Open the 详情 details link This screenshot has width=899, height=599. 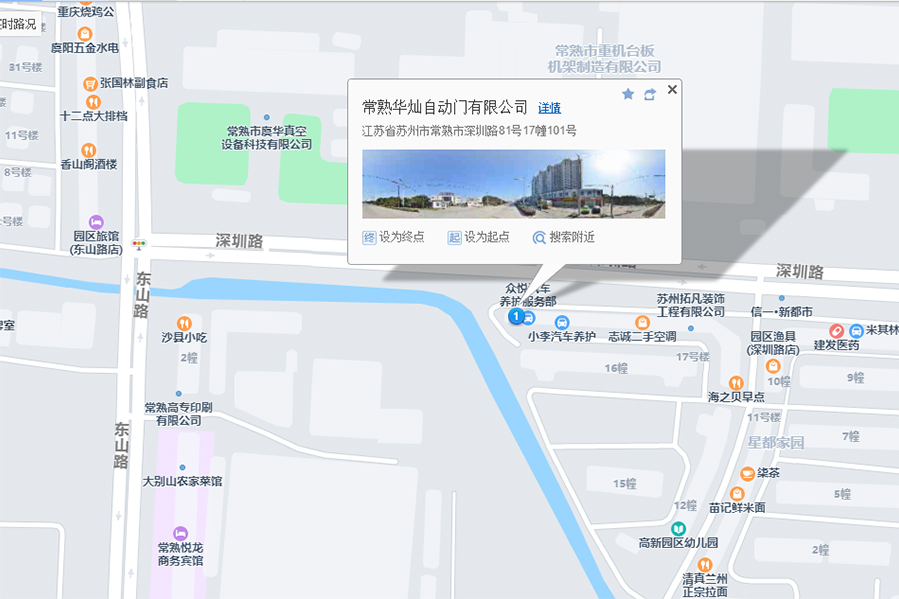click(x=549, y=108)
